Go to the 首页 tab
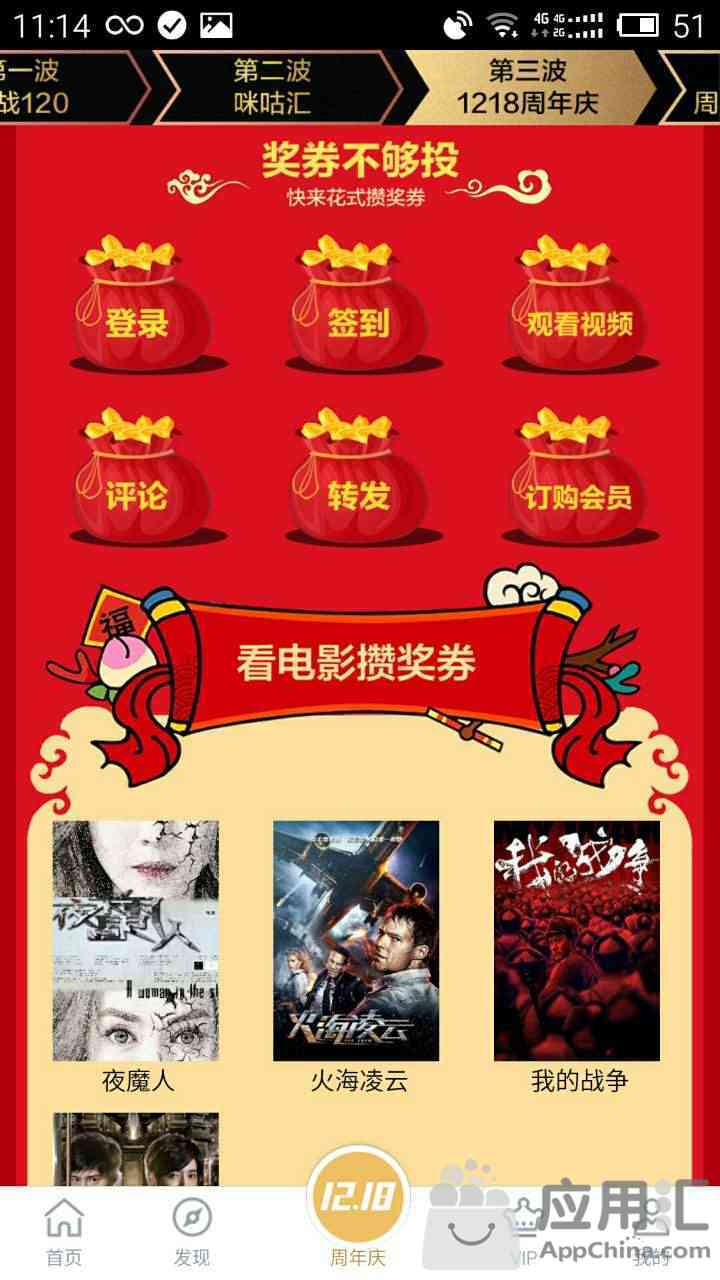The width and height of the screenshot is (720, 1280). [65, 1233]
